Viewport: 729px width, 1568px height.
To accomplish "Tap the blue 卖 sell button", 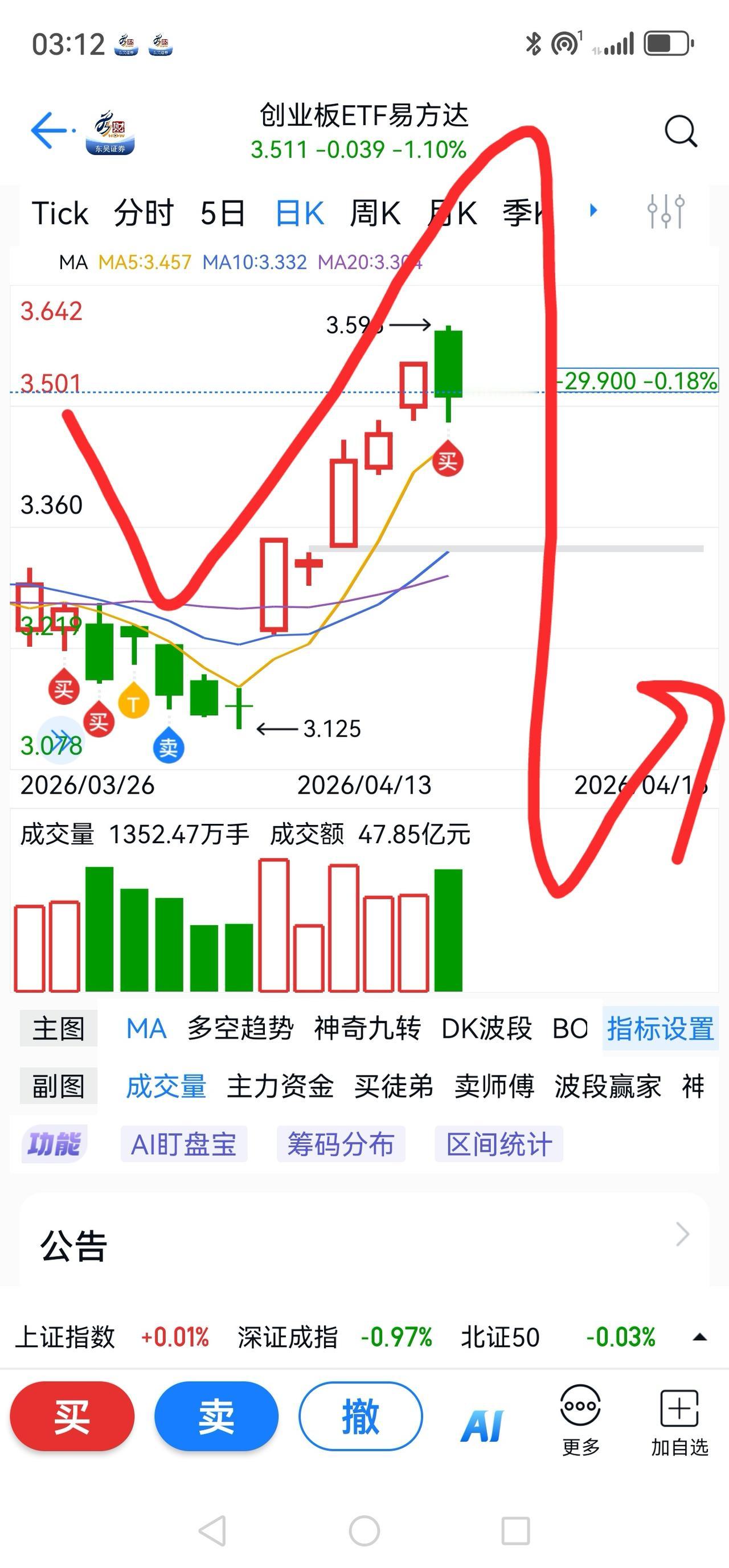I will click(x=216, y=1417).
